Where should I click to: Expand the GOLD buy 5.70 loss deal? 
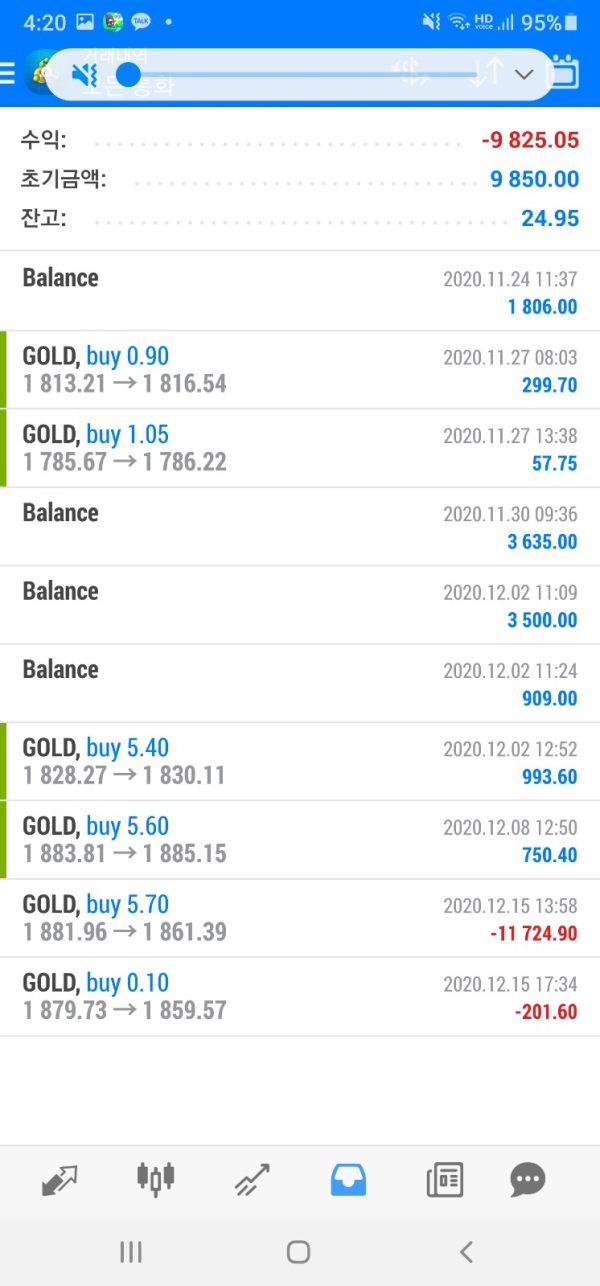(300, 918)
